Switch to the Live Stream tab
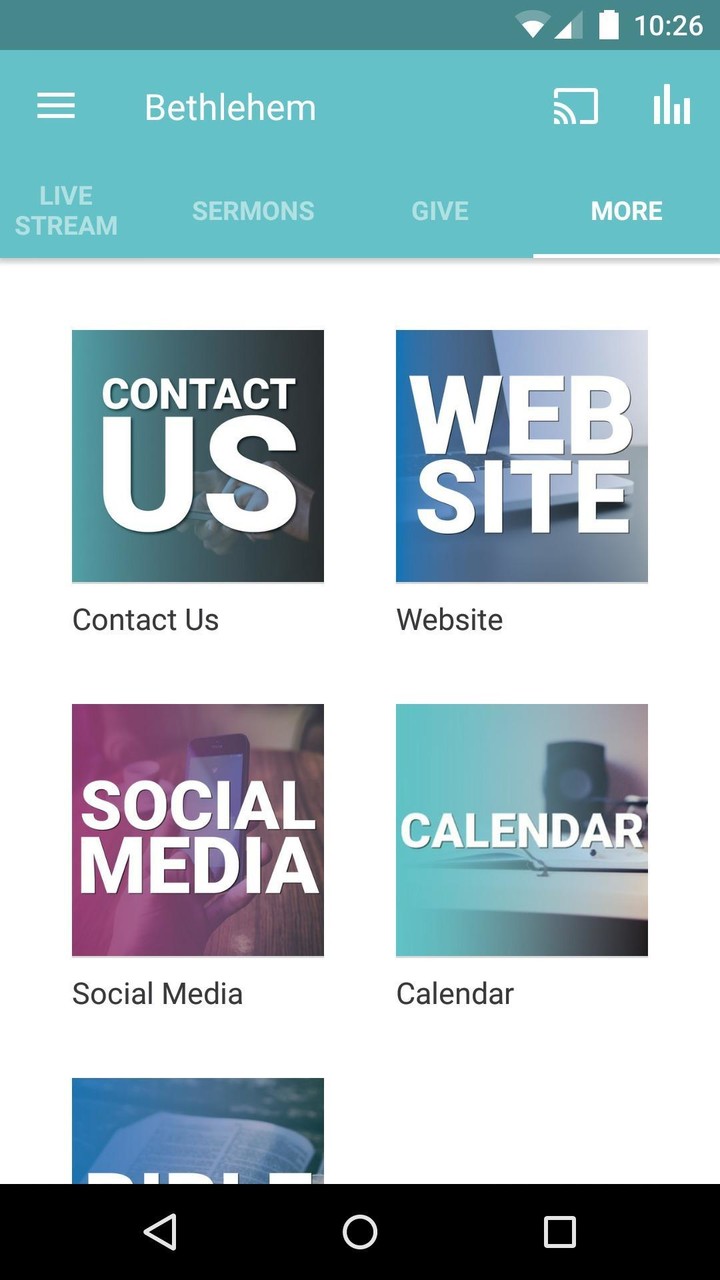The width and height of the screenshot is (720, 1280). (x=66, y=211)
